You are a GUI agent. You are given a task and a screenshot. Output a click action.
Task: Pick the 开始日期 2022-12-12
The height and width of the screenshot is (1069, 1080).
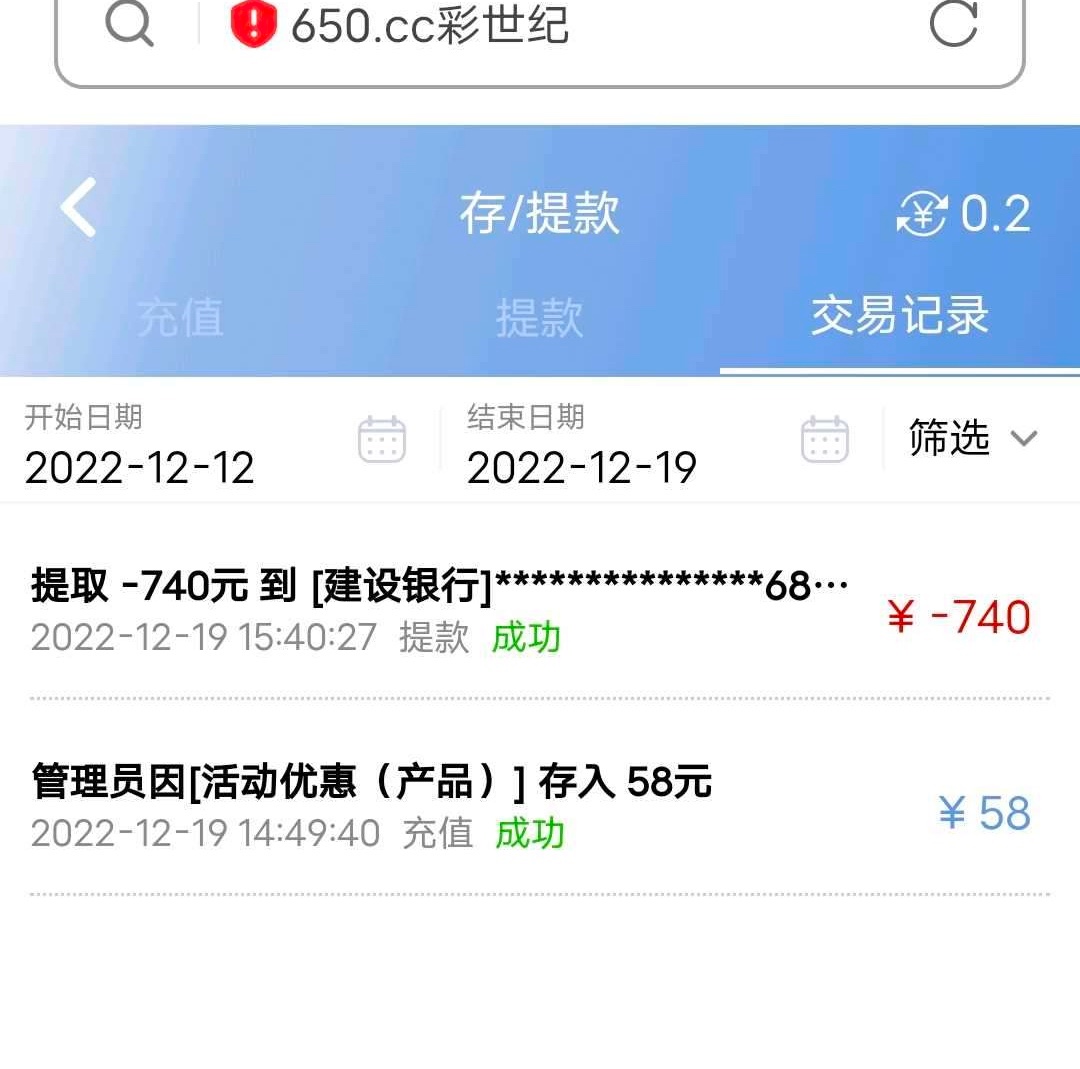click(x=215, y=443)
